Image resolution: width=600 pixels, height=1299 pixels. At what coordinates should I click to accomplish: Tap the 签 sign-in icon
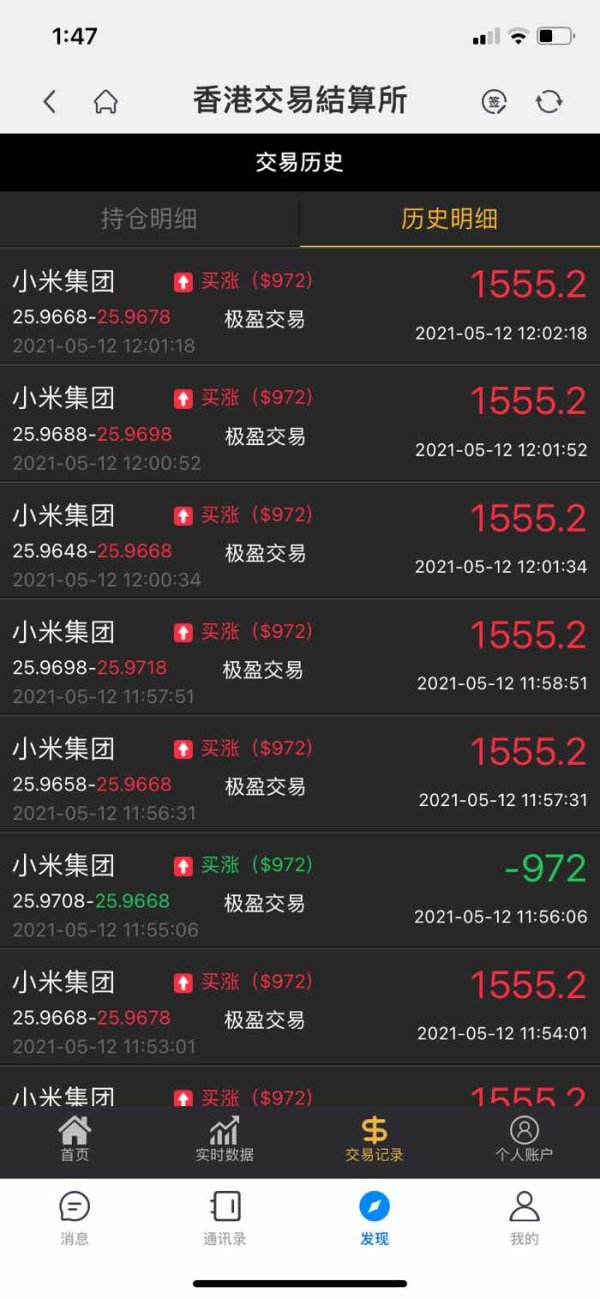tap(494, 101)
